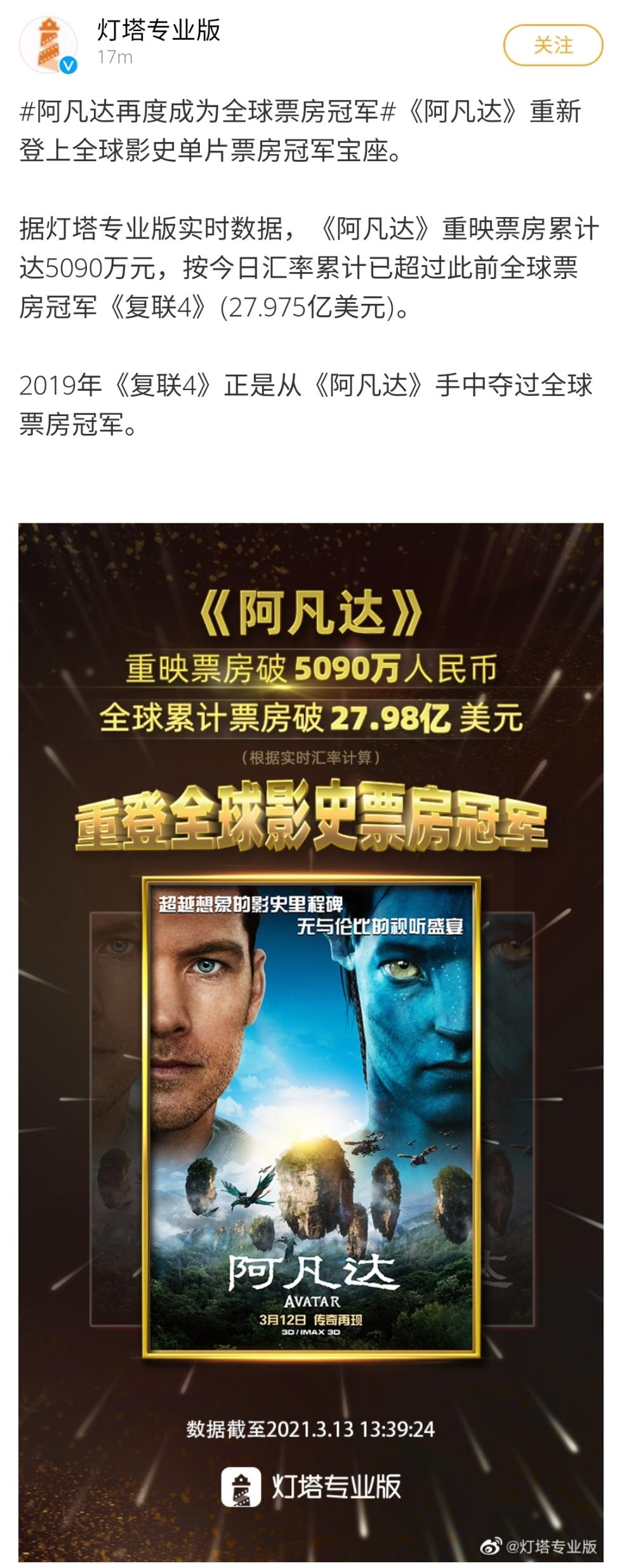Open hashtag #阿凡达再度成为全球票房冠军#
622x1568 pixels.
(x=208, y=112)
